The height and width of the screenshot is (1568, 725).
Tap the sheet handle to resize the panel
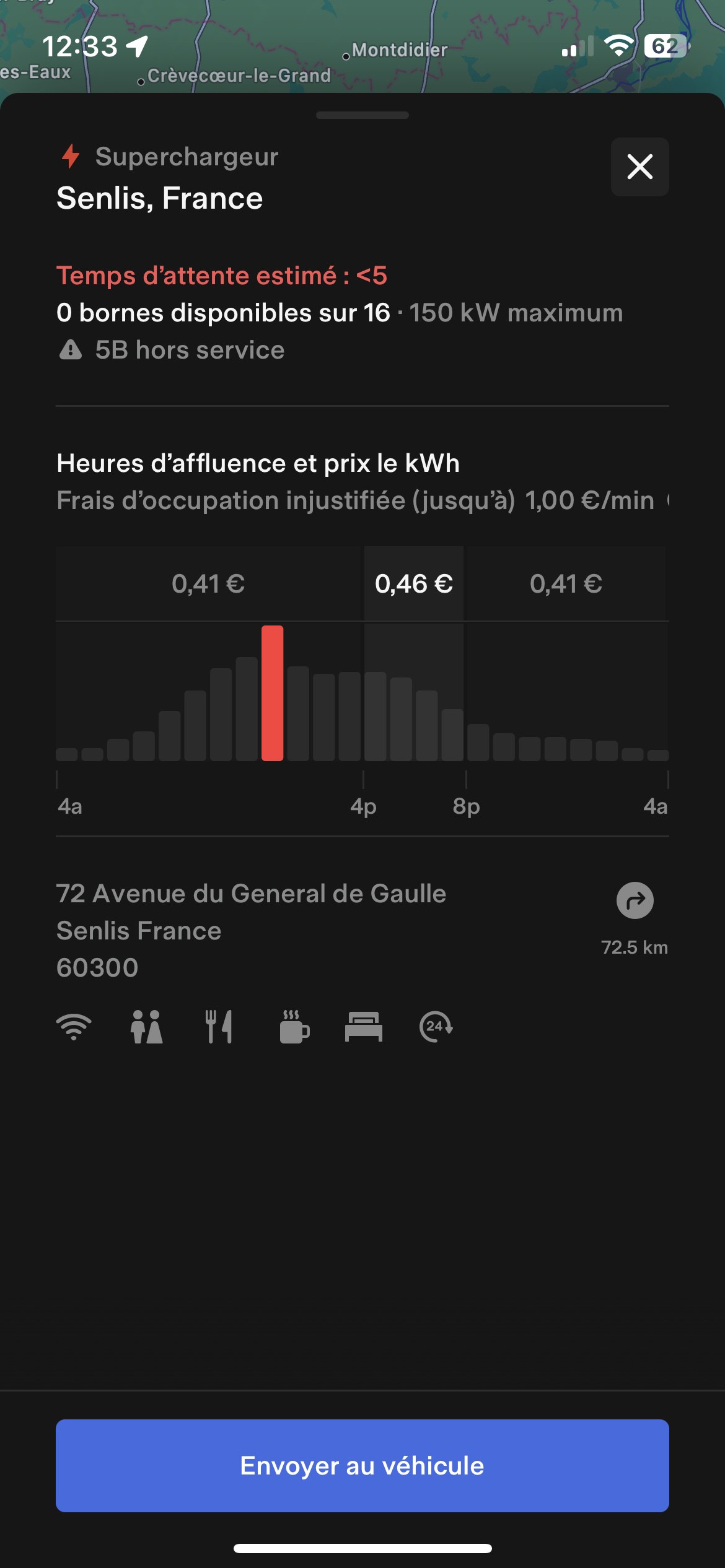[362, 115]
